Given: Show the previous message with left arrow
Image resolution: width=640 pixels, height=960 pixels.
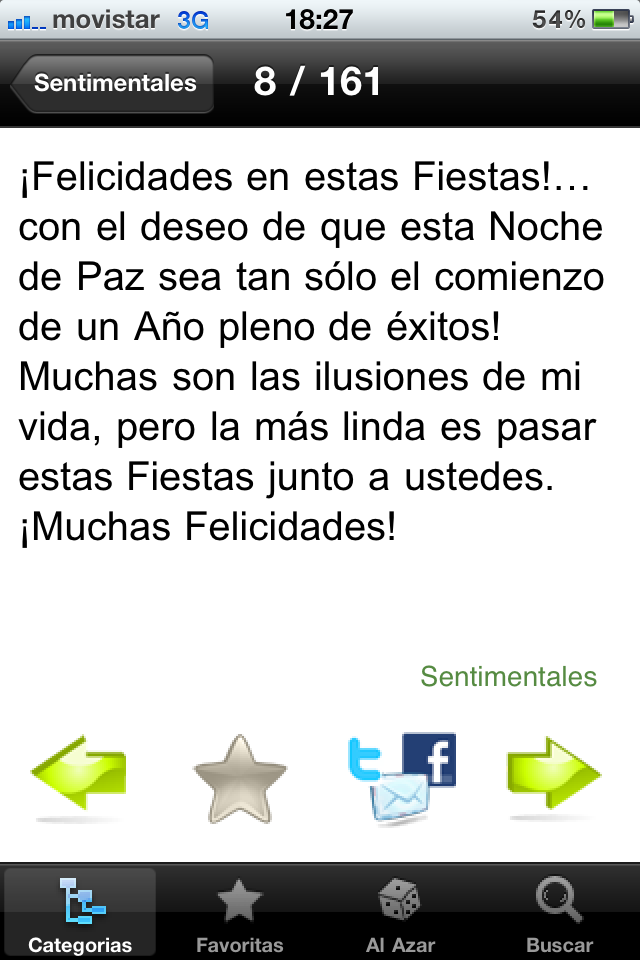Looking at the screenshot, I should (x=79, y=775).
